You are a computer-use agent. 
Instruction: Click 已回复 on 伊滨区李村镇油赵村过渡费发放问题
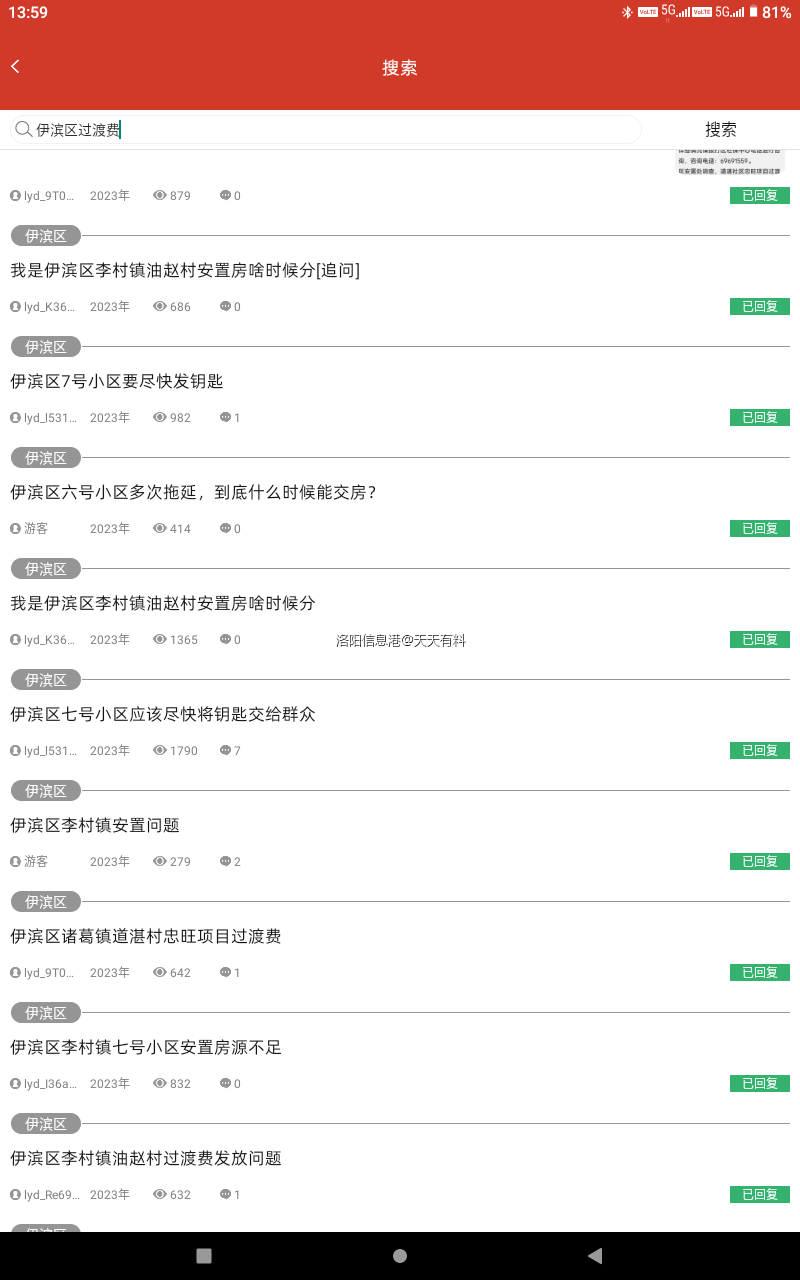pos(759,1194)
